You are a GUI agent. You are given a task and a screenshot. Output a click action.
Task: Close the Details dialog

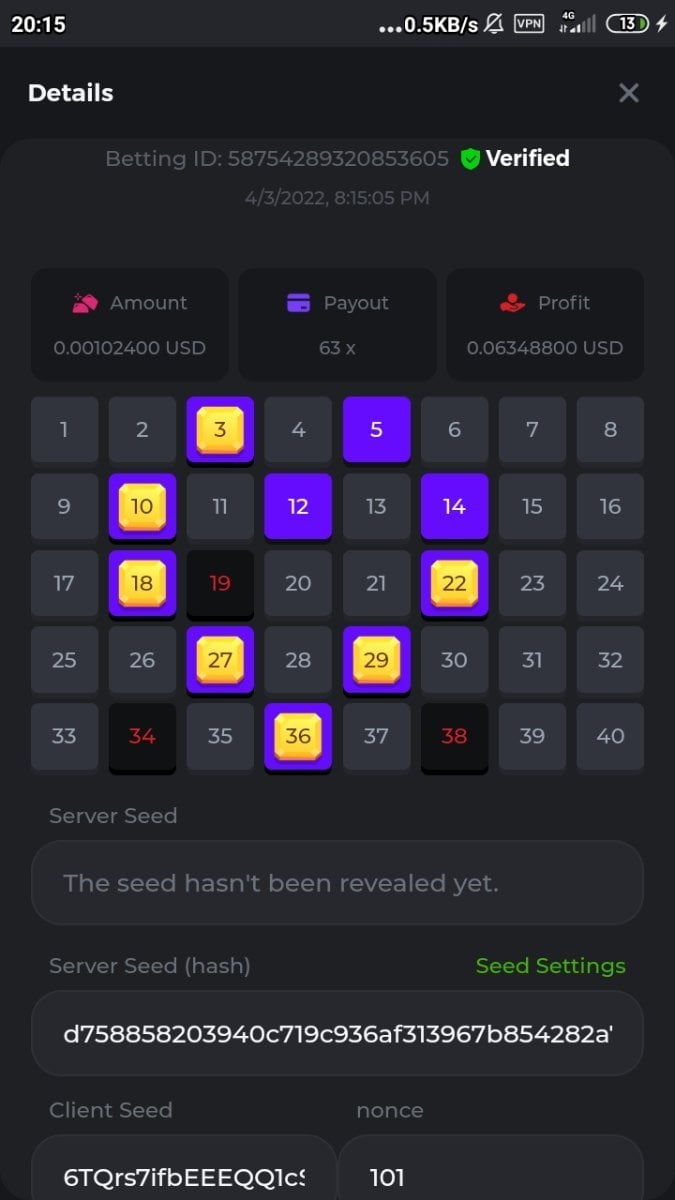pyautogui.click(x=628, y=93)
